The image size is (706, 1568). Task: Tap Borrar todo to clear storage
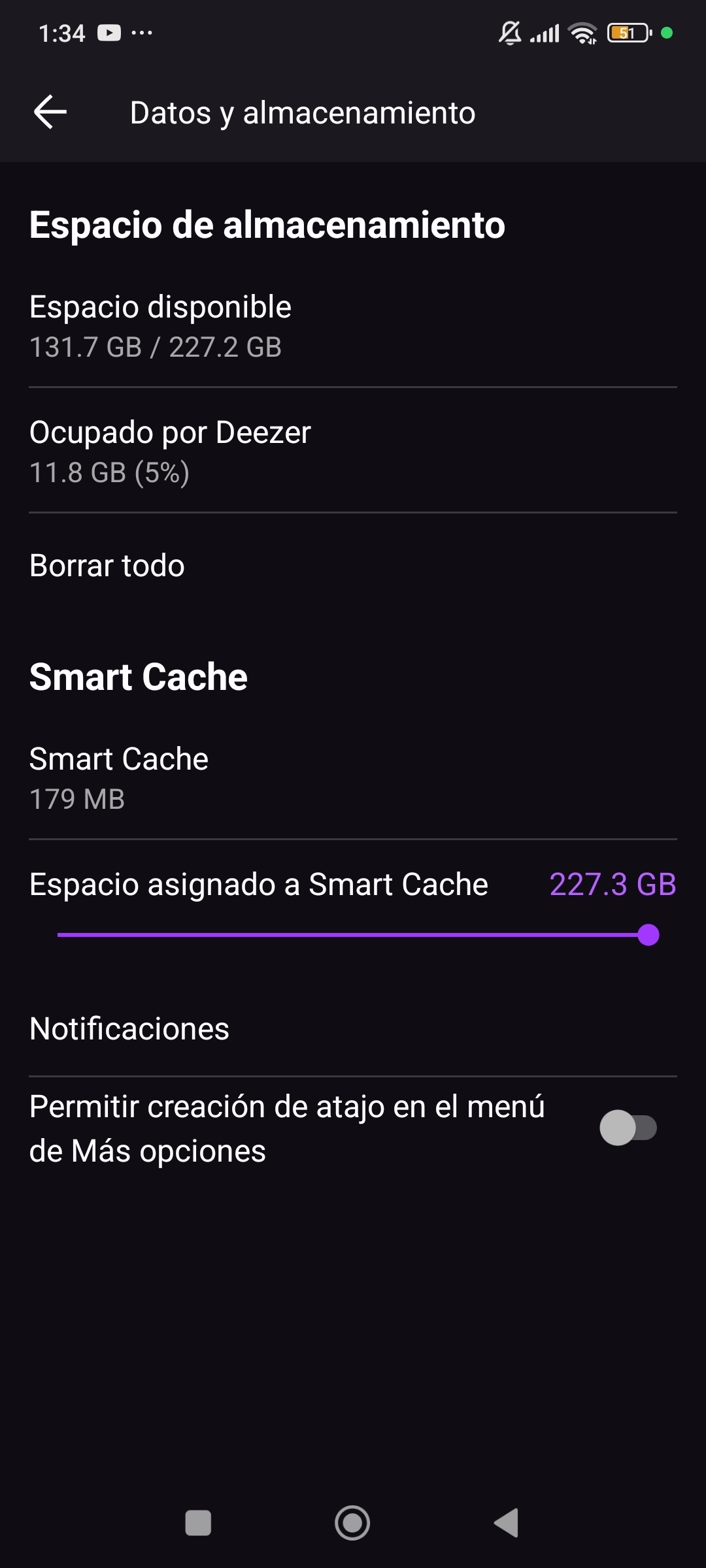click(x=353, y=566)
